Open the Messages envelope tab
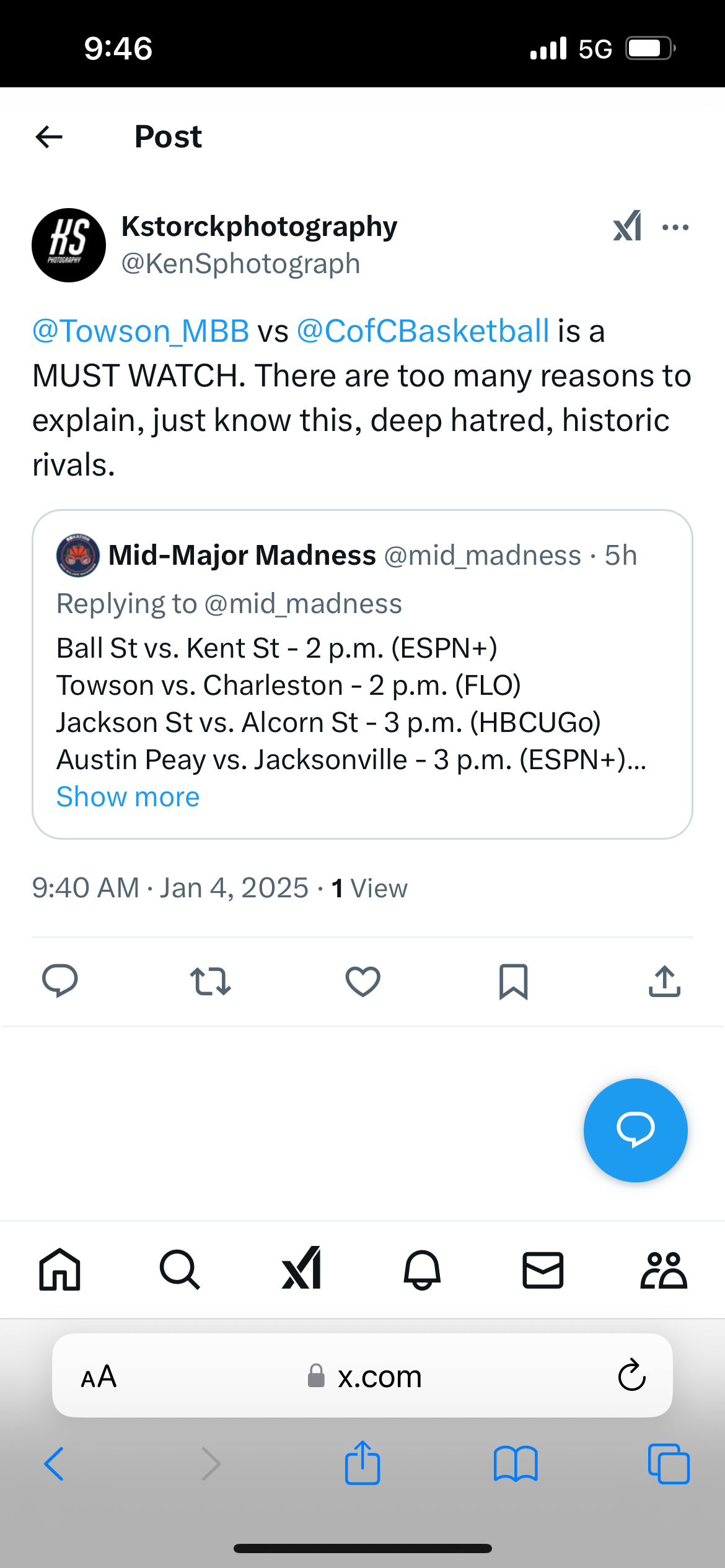This screenshot has width=725, height=1568. [x=543, y=1270]
